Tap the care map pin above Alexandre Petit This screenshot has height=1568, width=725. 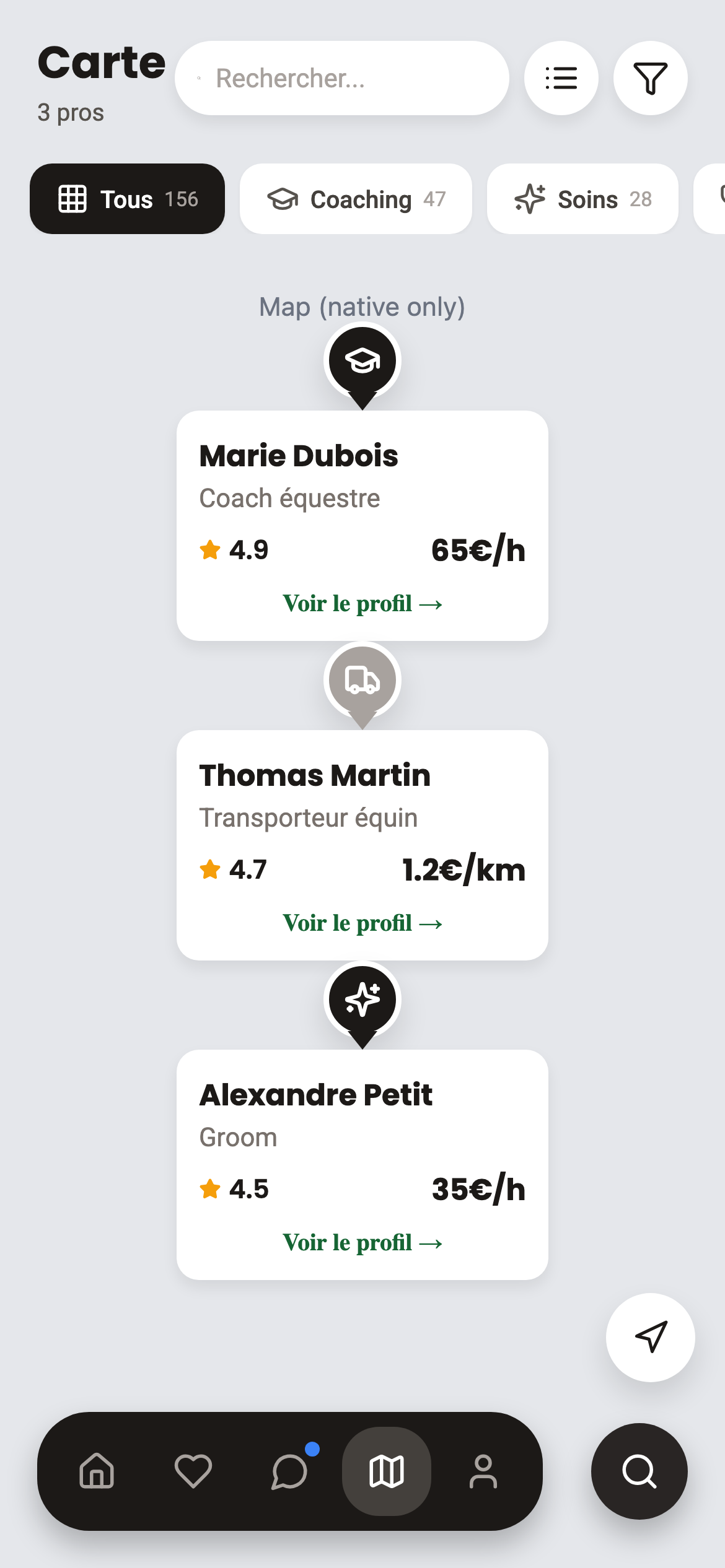[362, 1001]
